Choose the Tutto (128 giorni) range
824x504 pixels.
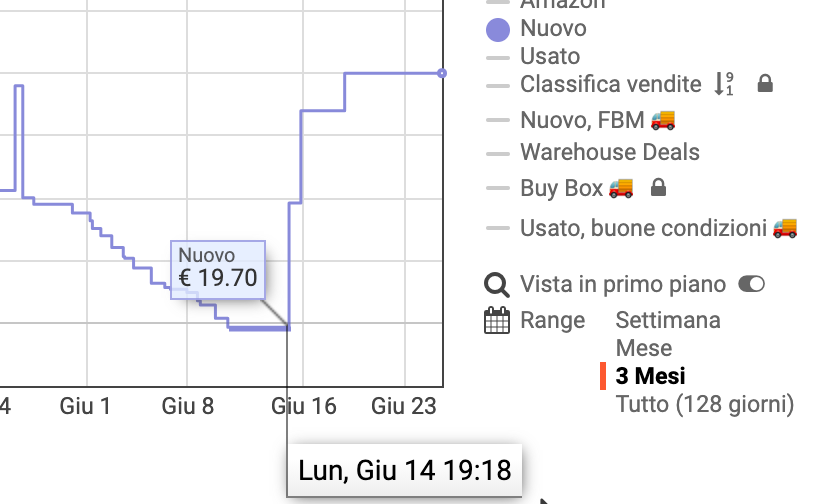pyautogui.click(x=704, y=405)
